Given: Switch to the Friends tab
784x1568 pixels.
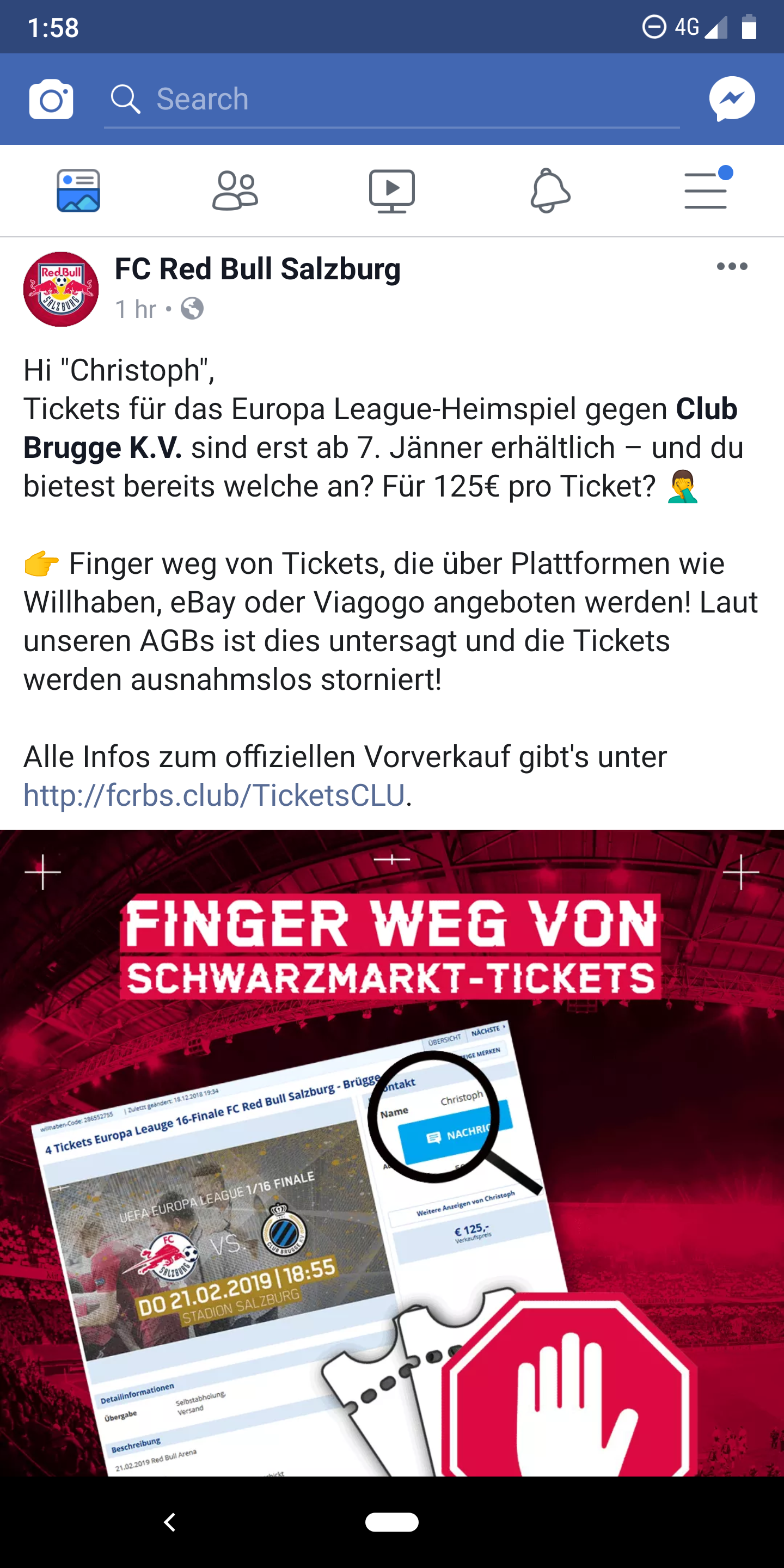Looking at the screenshot, I should click(x=235, y=191).
